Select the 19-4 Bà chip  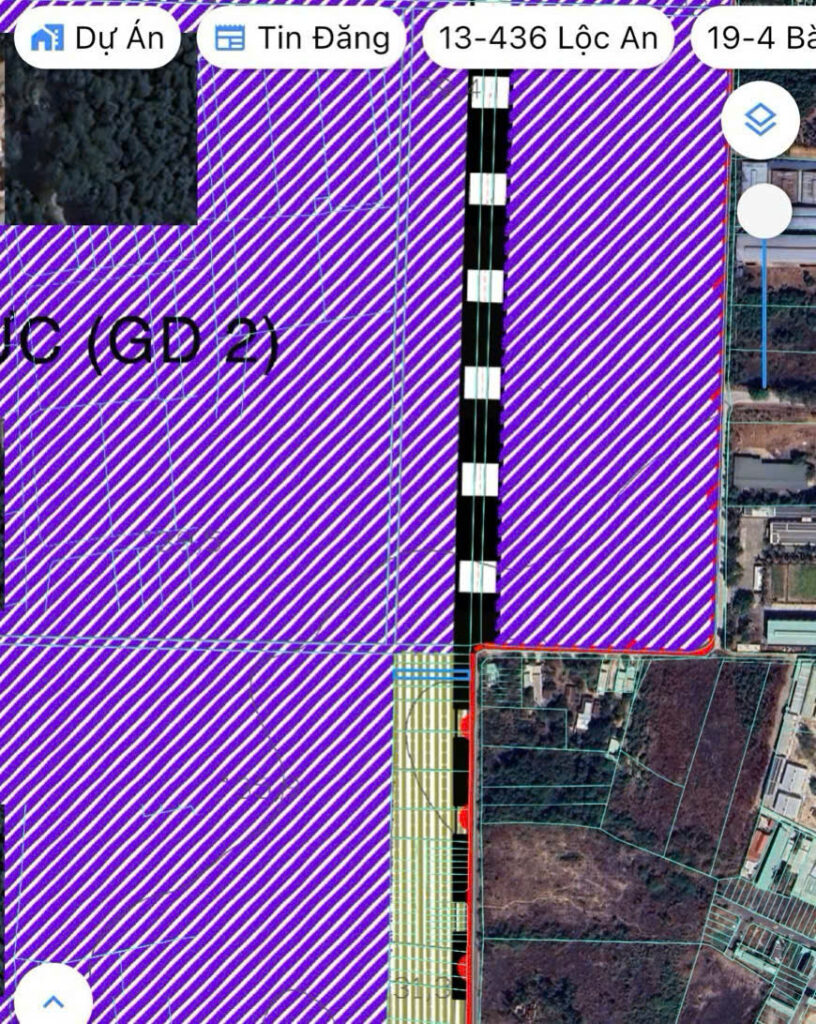pos(757,38)
